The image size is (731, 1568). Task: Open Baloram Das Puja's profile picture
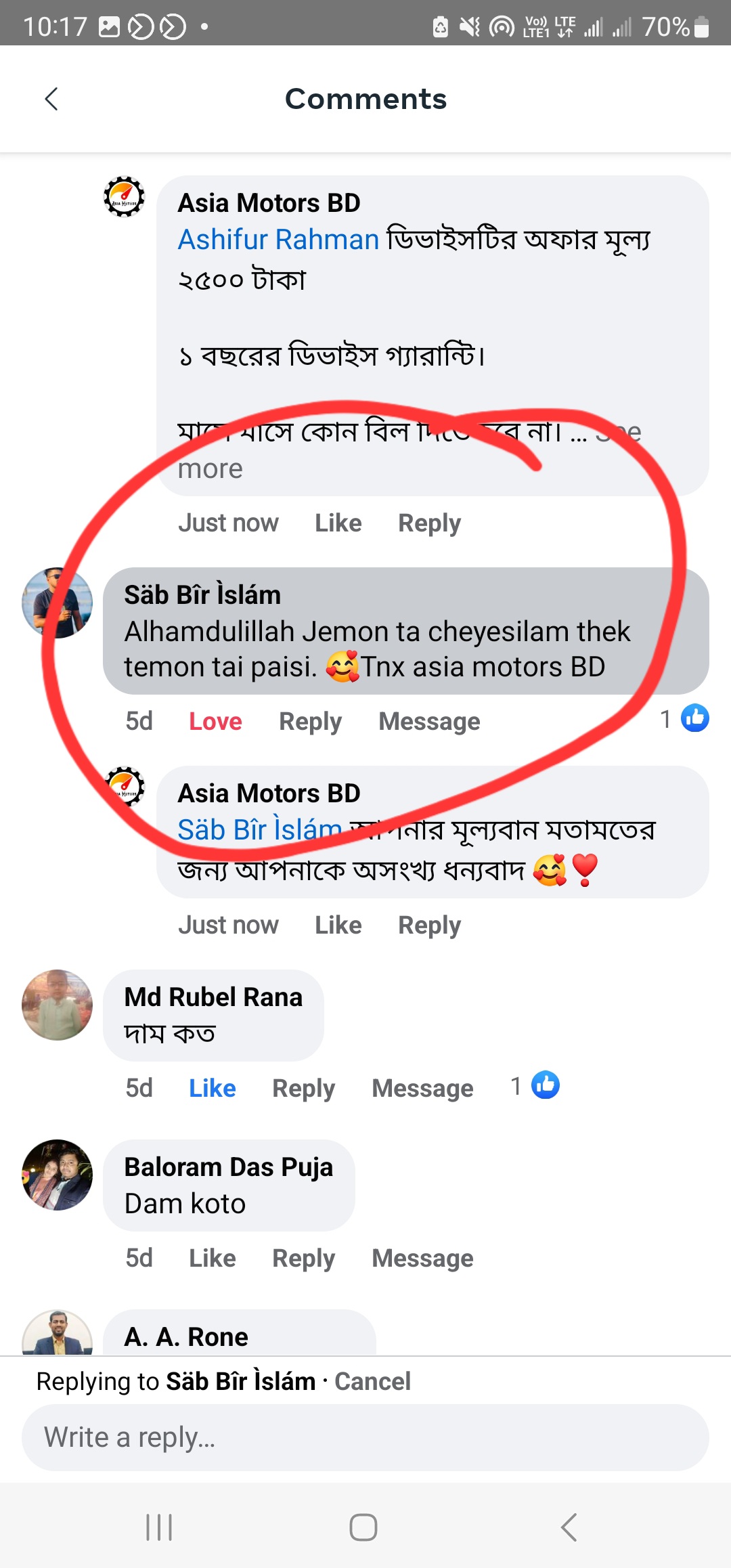coord(58,1175)
